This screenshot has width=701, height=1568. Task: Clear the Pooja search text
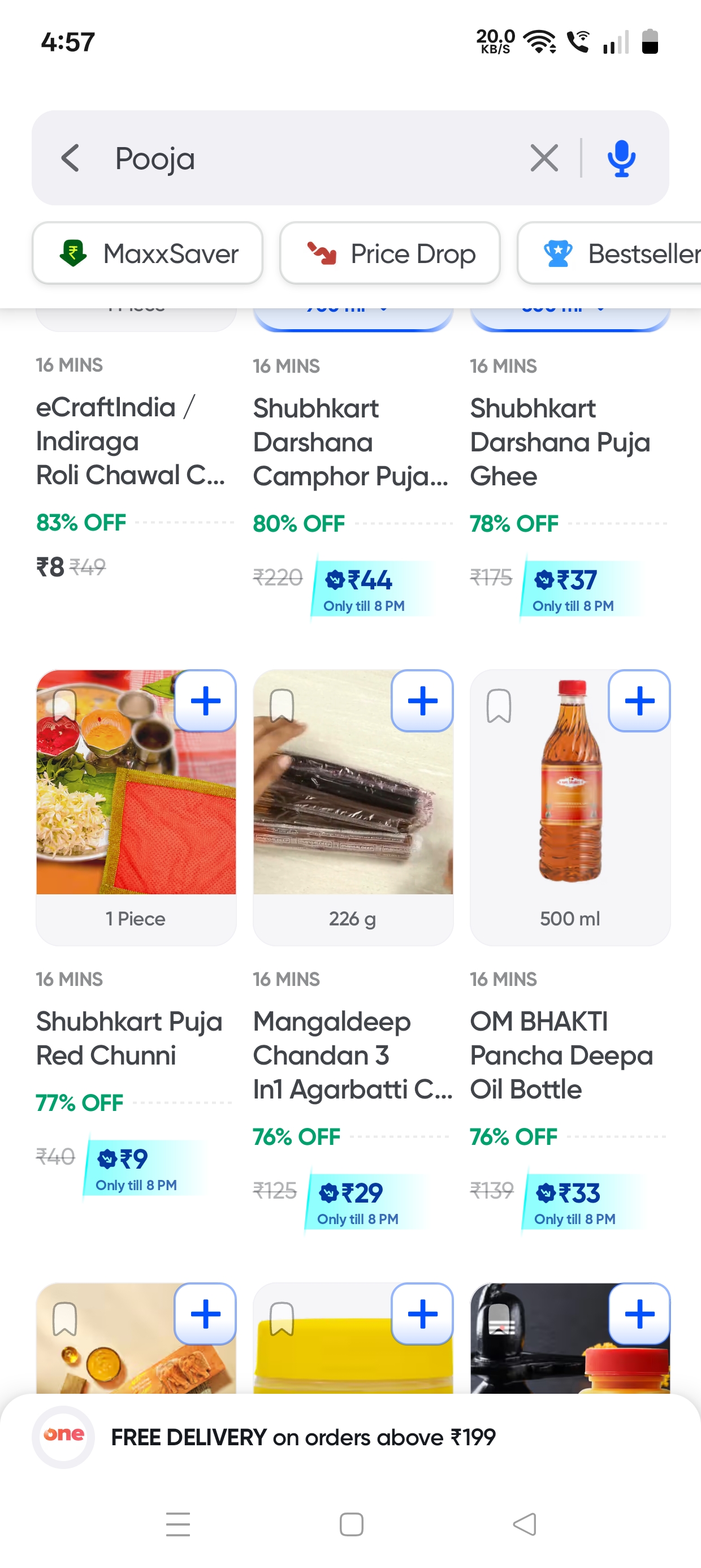click(x=543, y=158)
